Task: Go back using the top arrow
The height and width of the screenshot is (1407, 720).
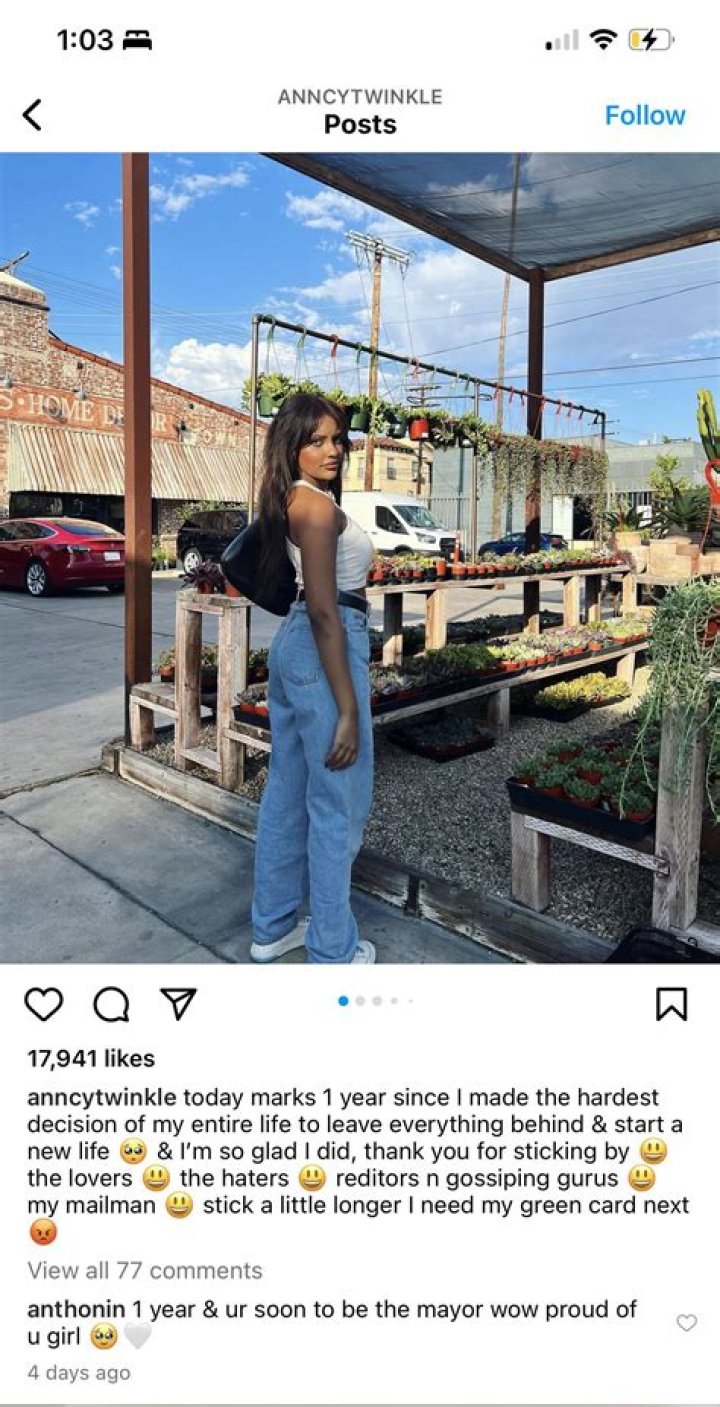Action: click(x=32, y=115)
